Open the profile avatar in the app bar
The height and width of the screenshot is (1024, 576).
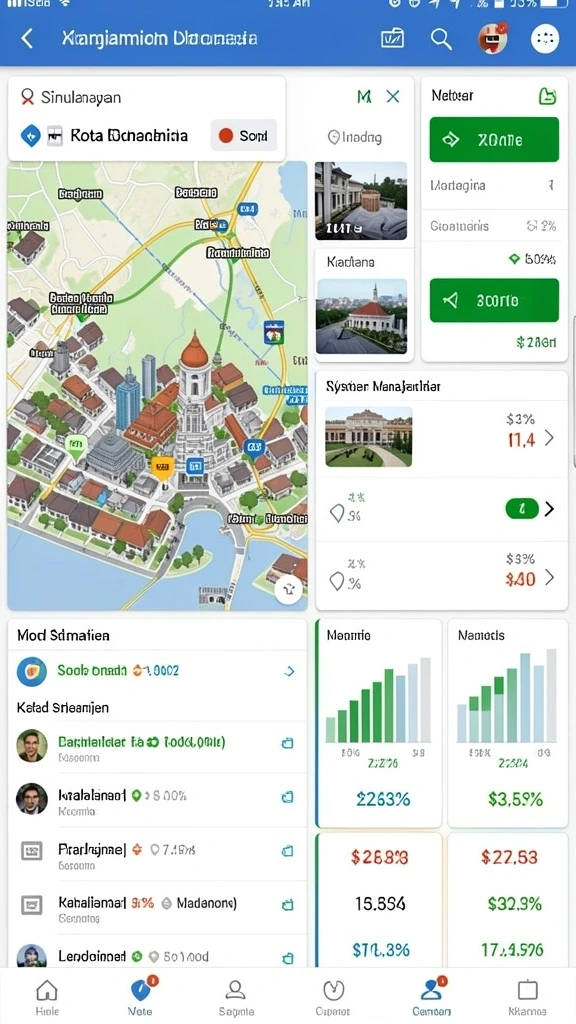click(x=492, y=39)
